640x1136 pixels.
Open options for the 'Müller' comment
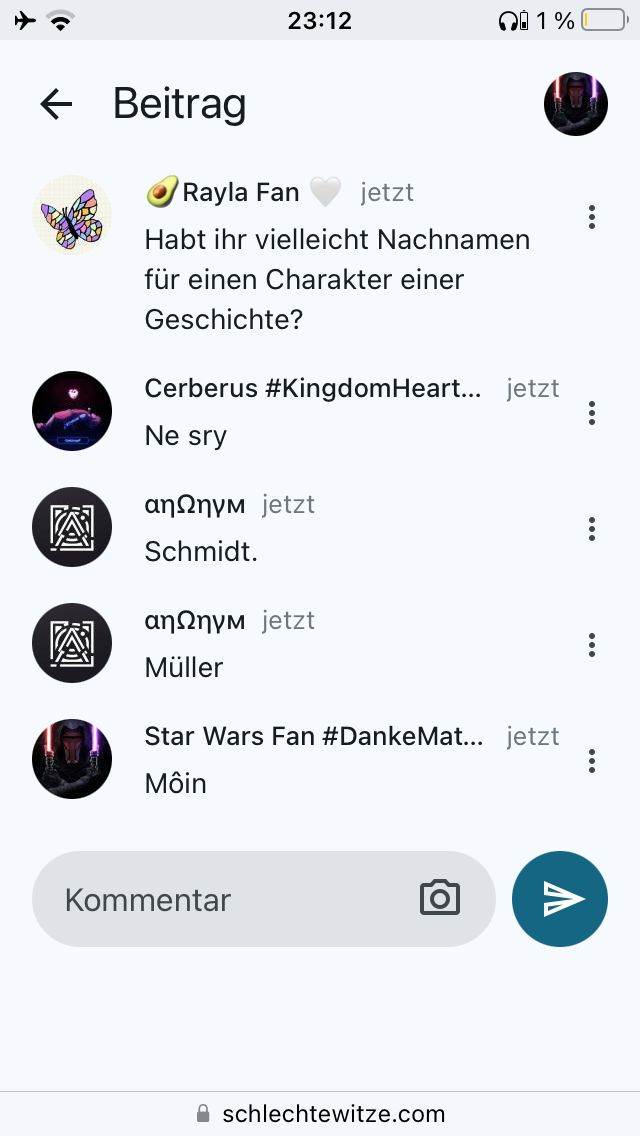(x=592, y=644)
